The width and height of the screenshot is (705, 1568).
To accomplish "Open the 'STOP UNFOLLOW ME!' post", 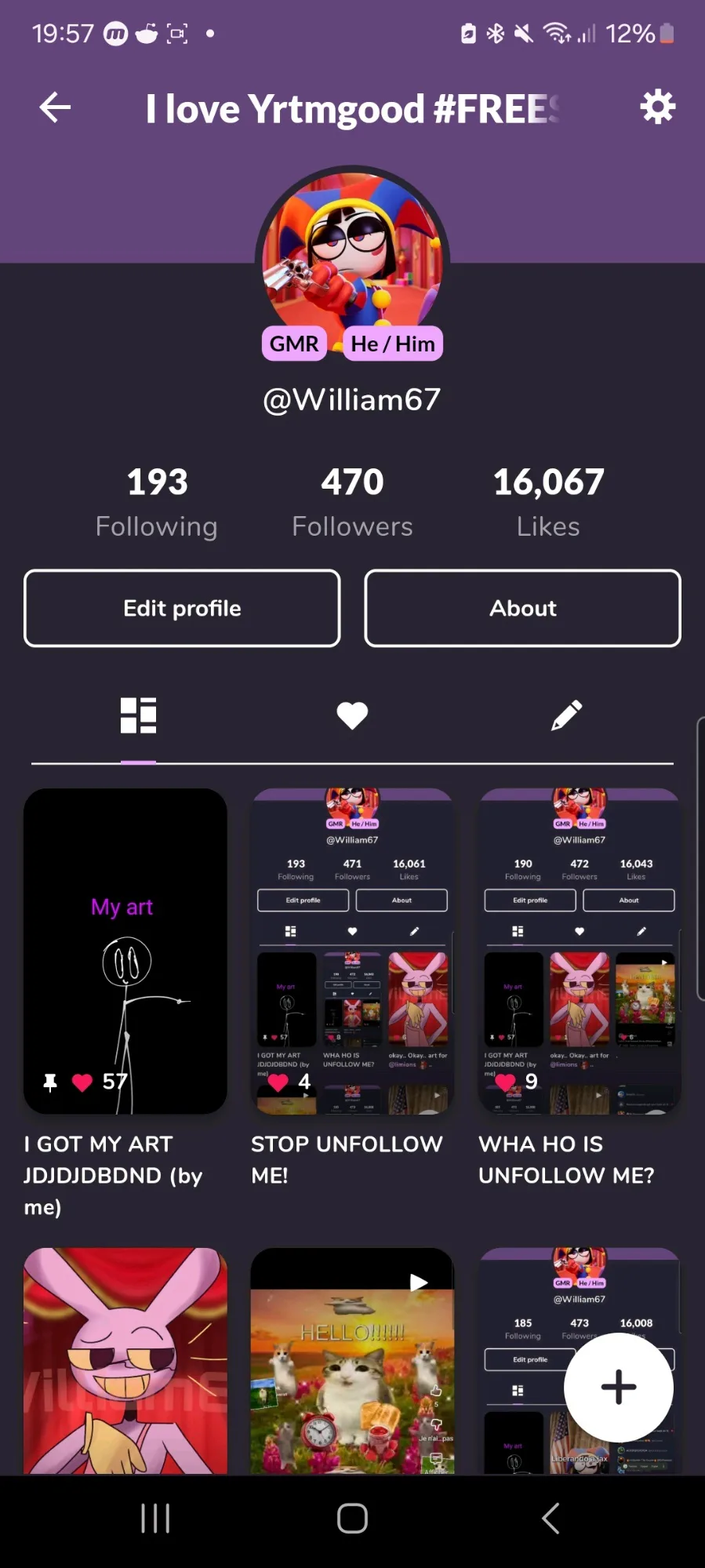I will 352,951.
